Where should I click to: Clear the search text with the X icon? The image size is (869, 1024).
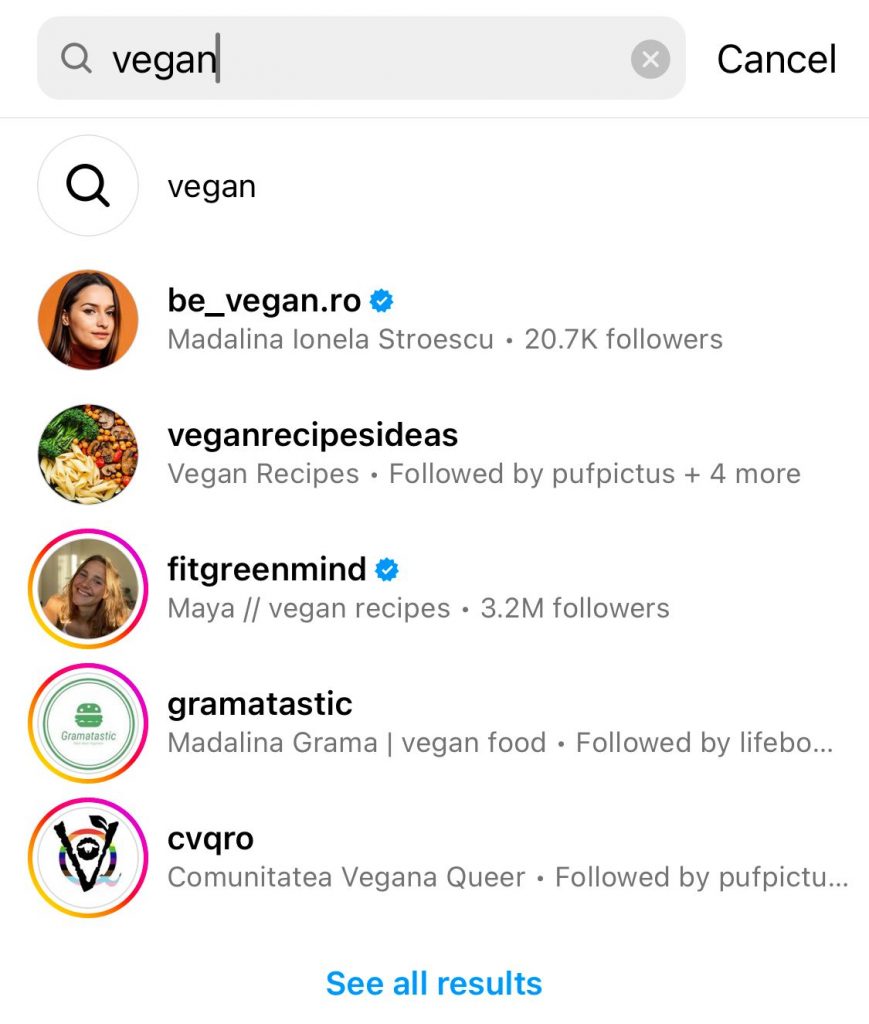(x=650, y=60)
